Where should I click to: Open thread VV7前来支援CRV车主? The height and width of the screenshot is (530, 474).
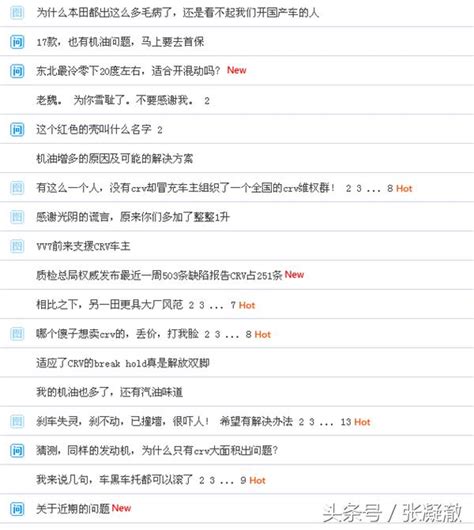[83, 246]
